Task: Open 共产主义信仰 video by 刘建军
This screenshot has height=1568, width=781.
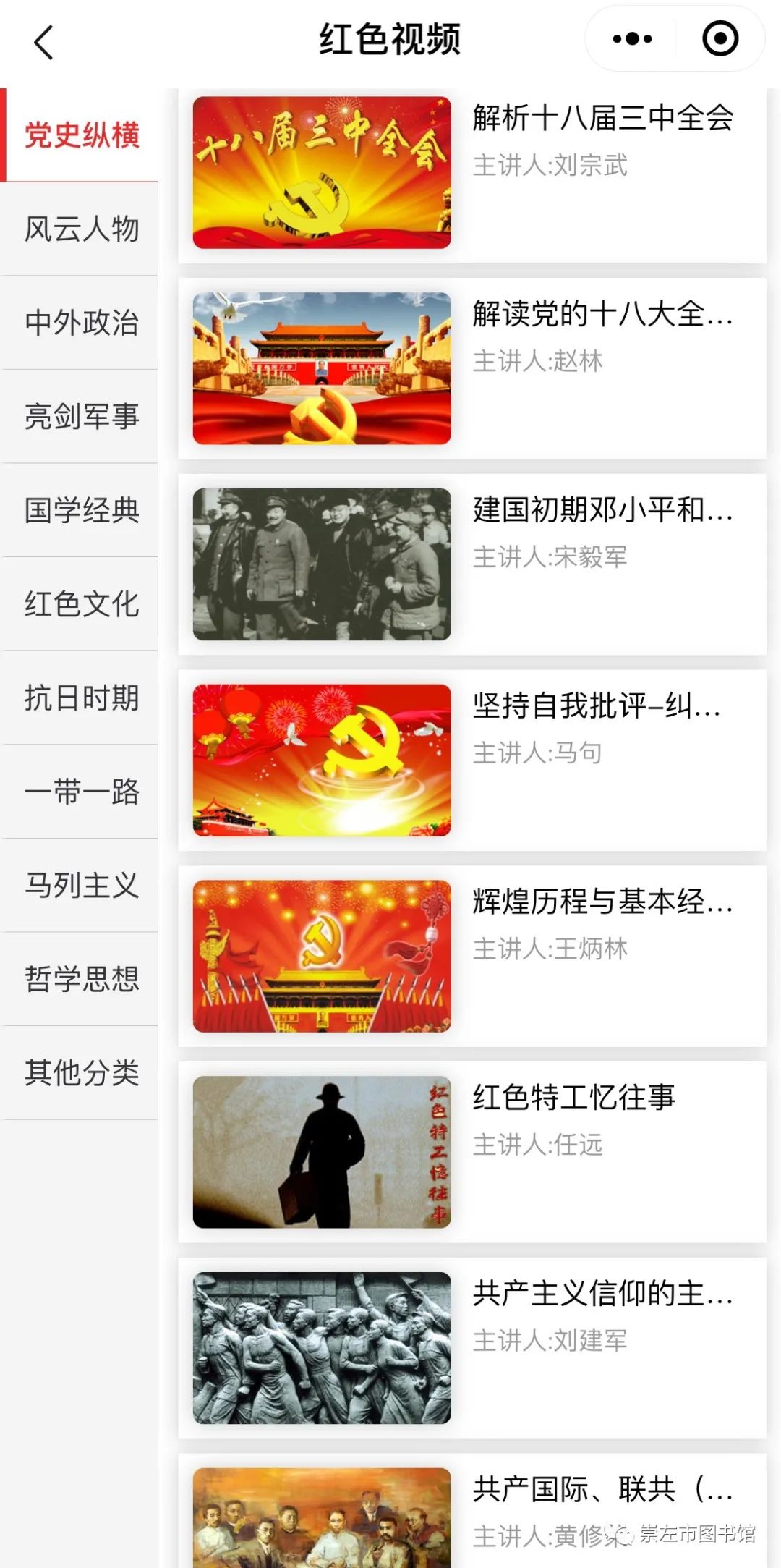Action: 472,1348
